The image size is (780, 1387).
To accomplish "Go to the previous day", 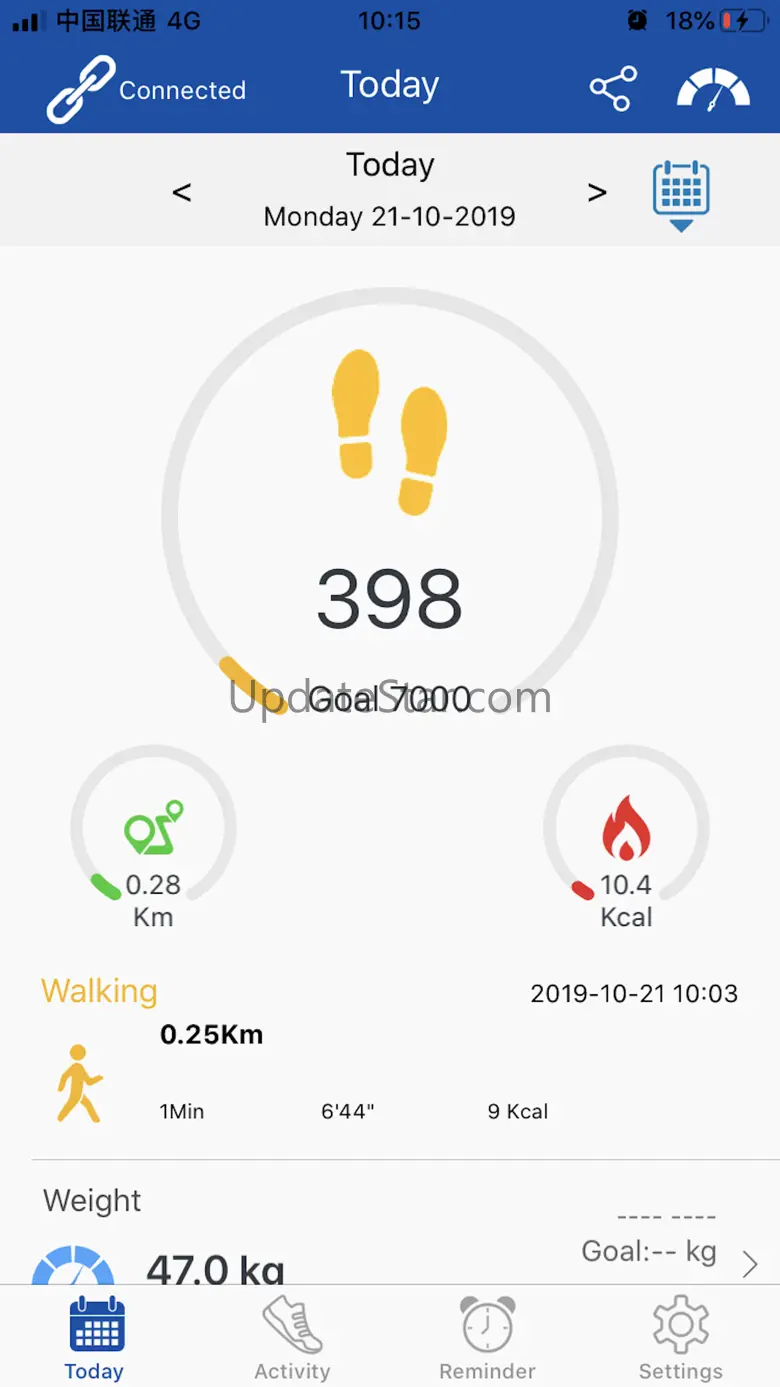I will (x=181, y=192).
